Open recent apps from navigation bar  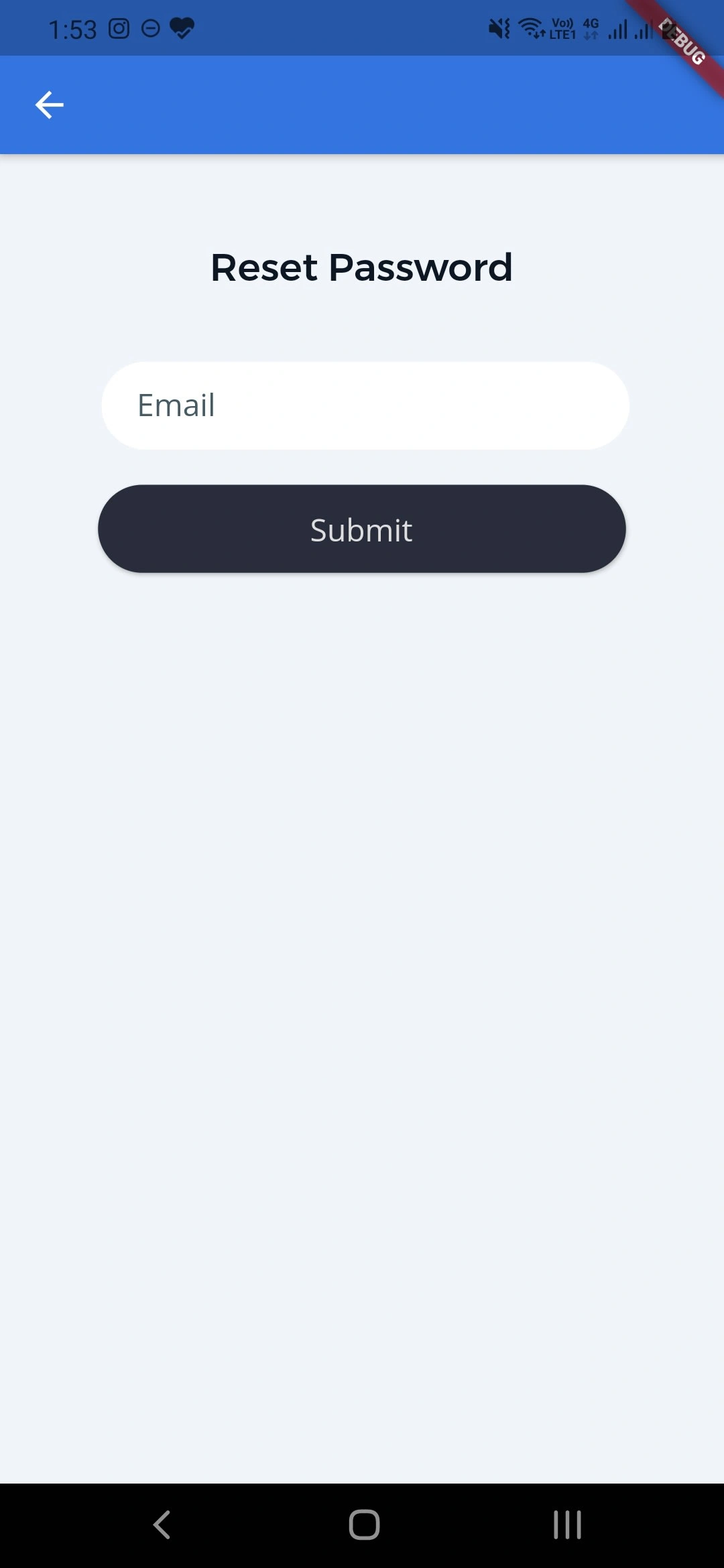pos(567,1524)
